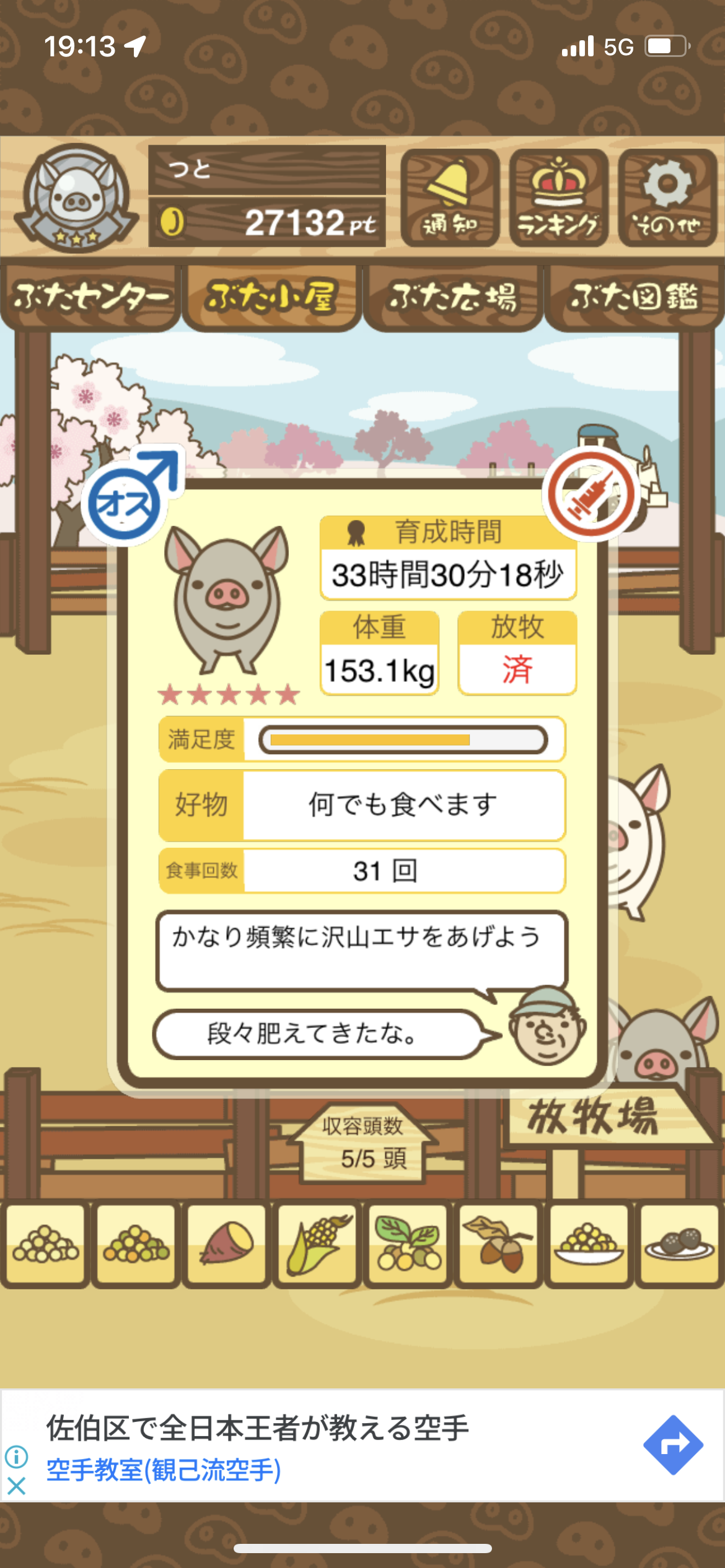The width and height of the screenshot is (725, 1568).
Task: Open the その他 gear menu
Action: click(x=667, y=198)
